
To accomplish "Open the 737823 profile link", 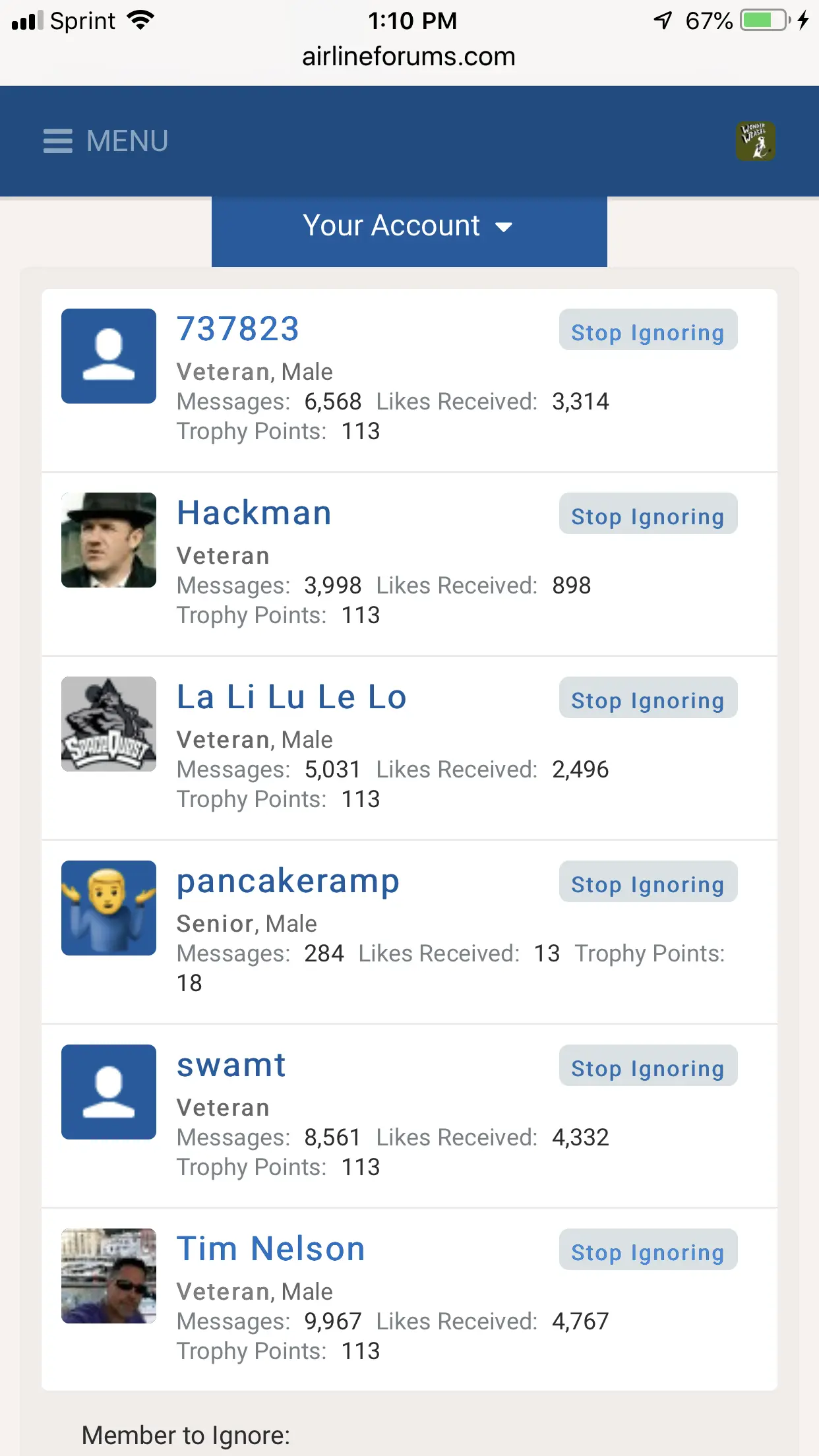I will click(238, 329).
